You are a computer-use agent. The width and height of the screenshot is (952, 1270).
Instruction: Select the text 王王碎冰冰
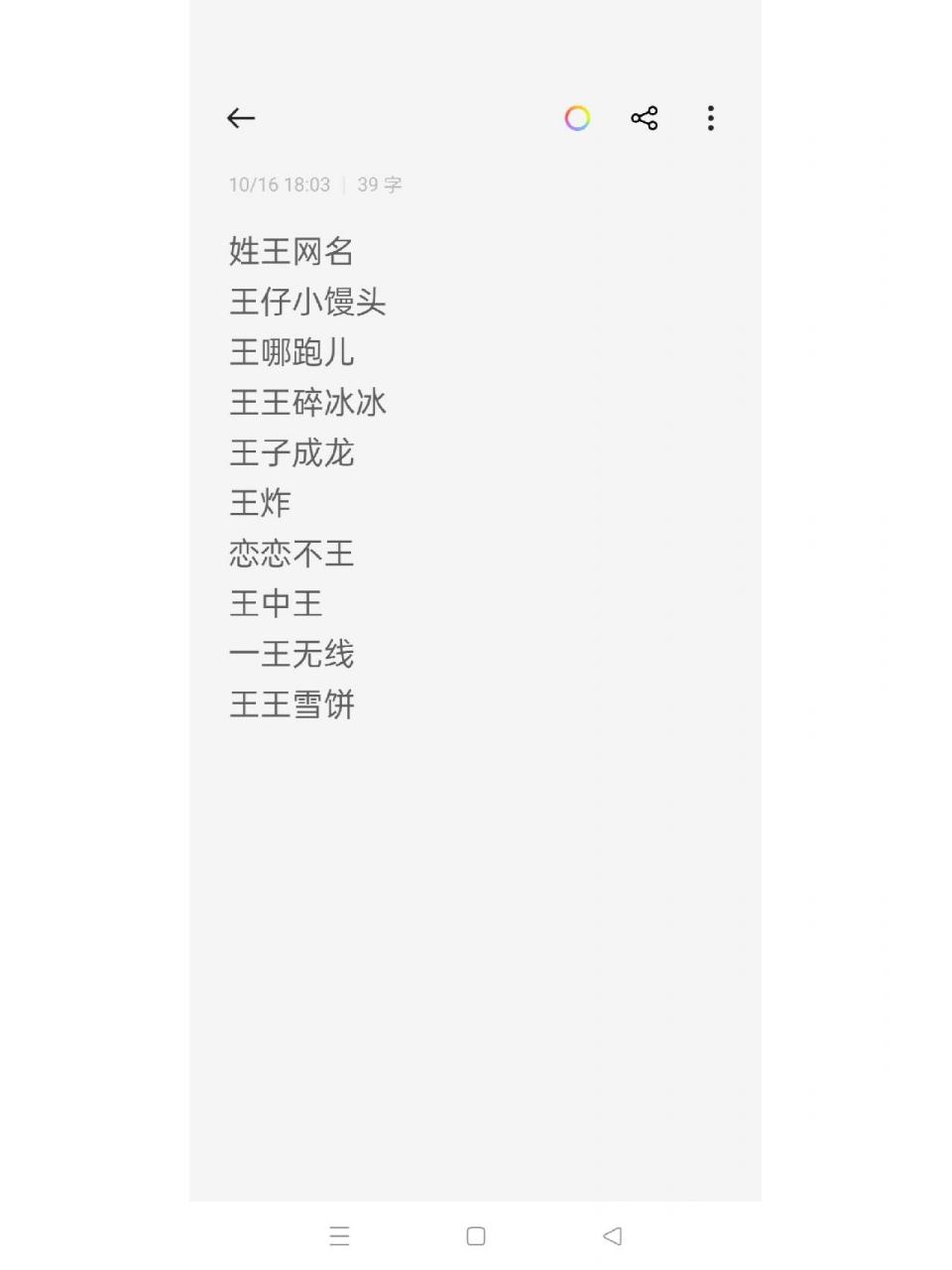[307, 403]
